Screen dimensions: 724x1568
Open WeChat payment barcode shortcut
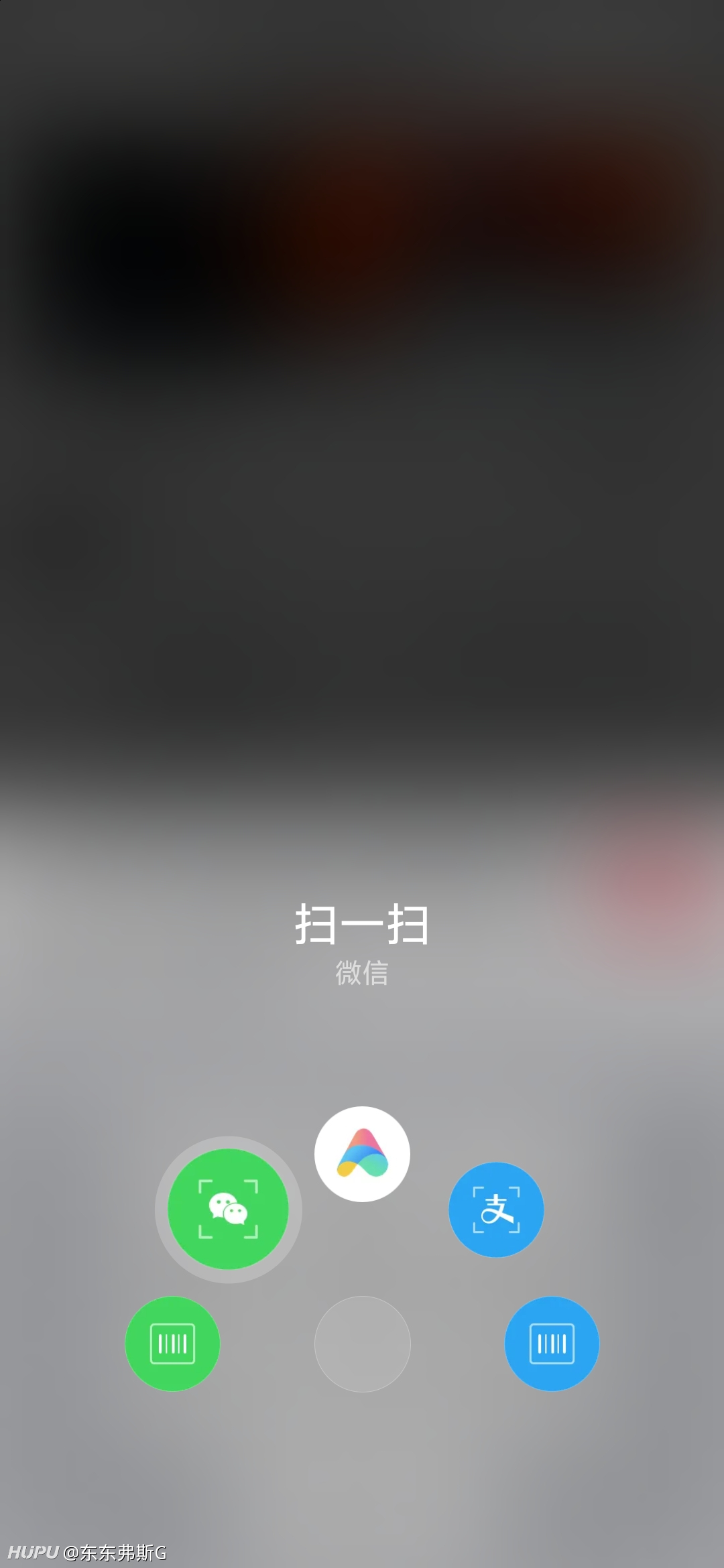[172, 1344]
